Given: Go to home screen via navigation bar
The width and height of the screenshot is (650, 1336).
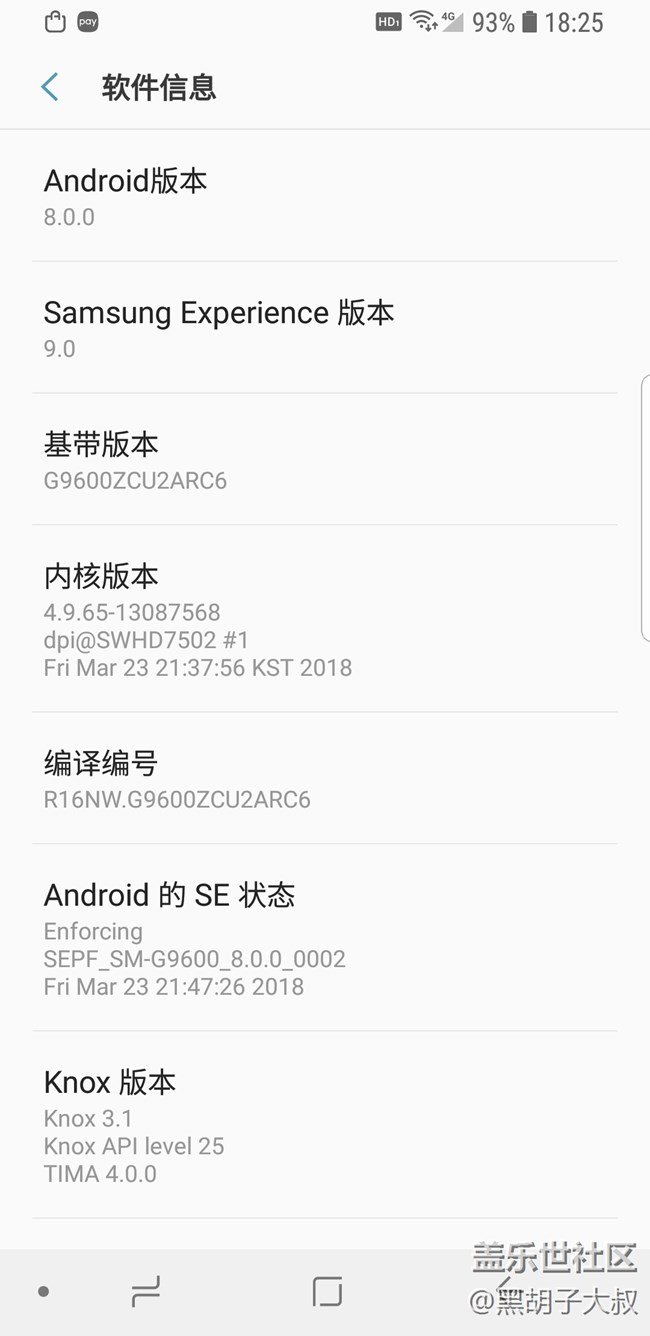Looking at the screenshot, I should [x=327, y=1292].
